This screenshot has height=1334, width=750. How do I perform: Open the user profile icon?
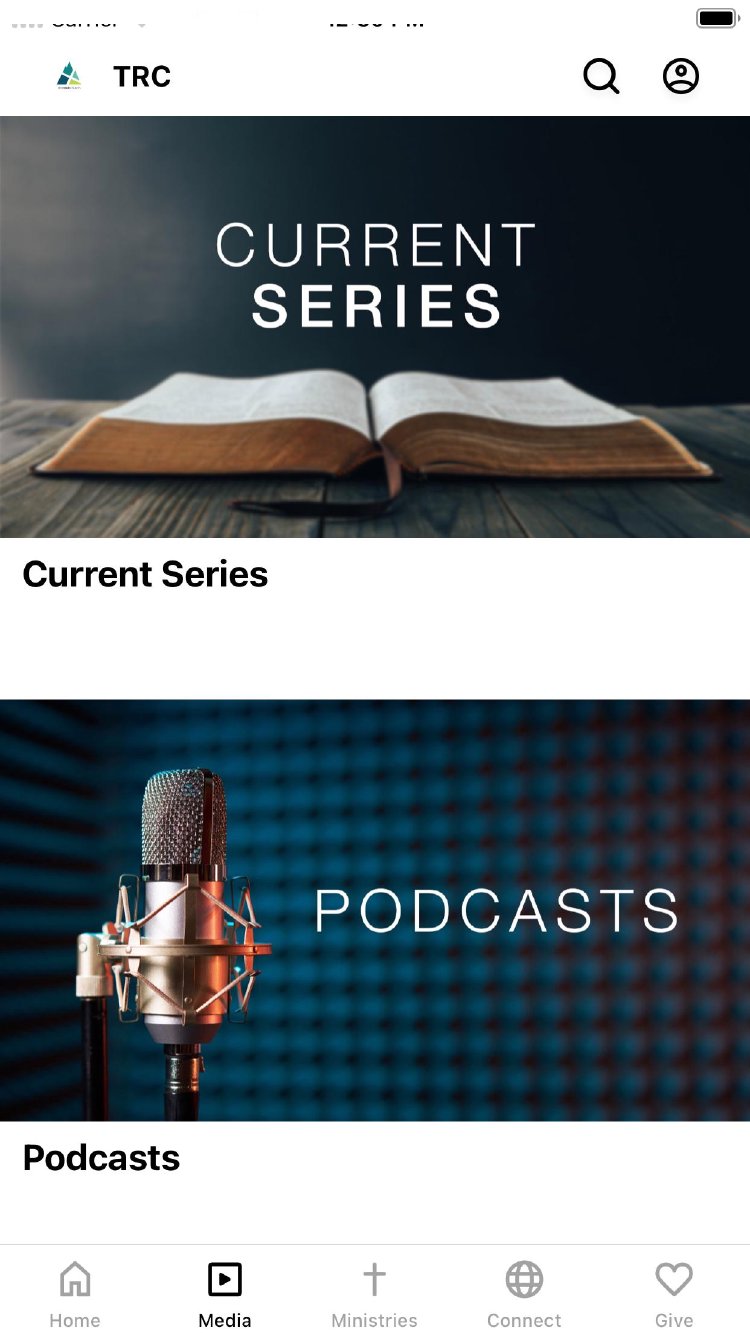coord(681,76)
